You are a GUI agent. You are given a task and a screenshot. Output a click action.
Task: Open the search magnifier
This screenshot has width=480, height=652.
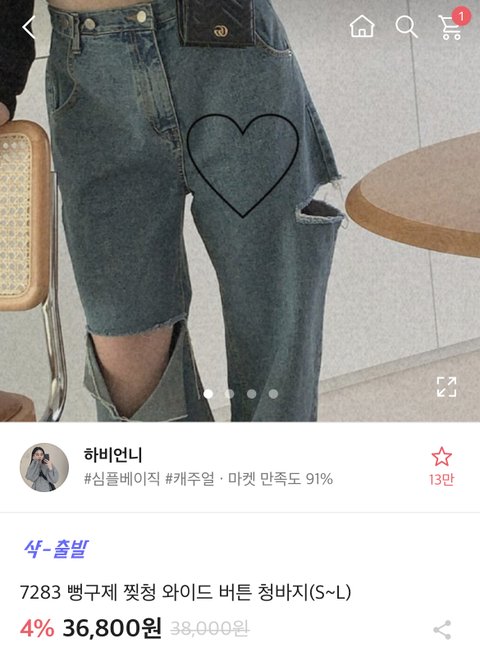406,27
